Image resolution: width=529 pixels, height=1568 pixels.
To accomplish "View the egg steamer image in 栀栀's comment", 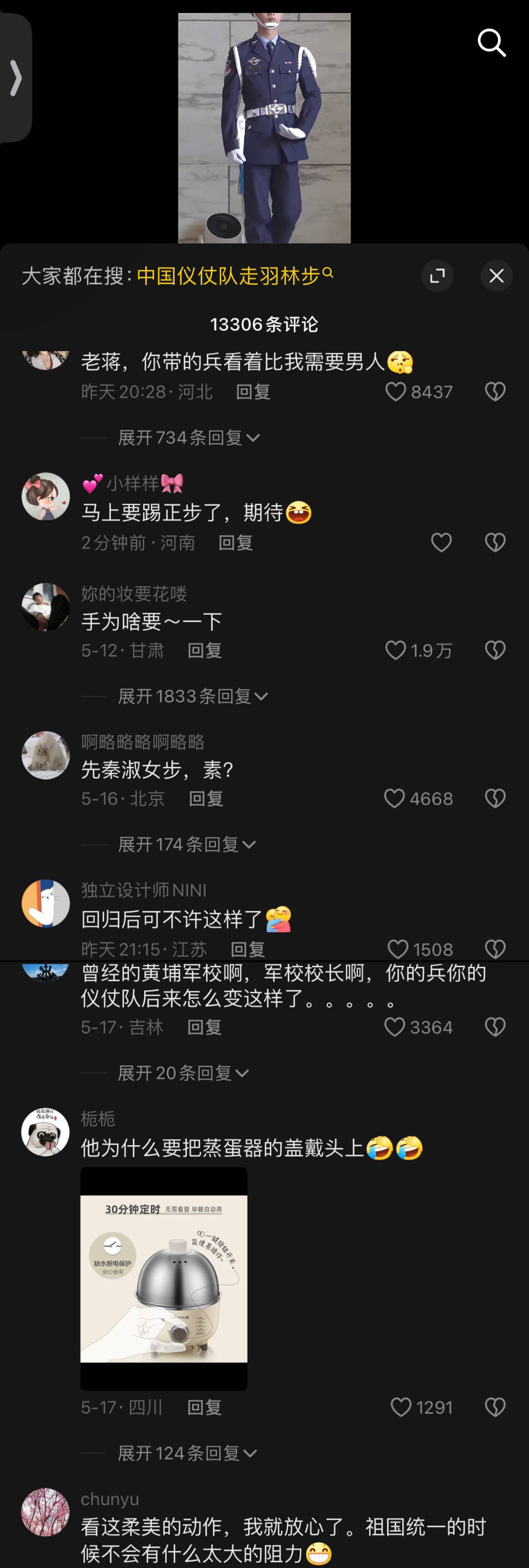I will point(164,1278).
